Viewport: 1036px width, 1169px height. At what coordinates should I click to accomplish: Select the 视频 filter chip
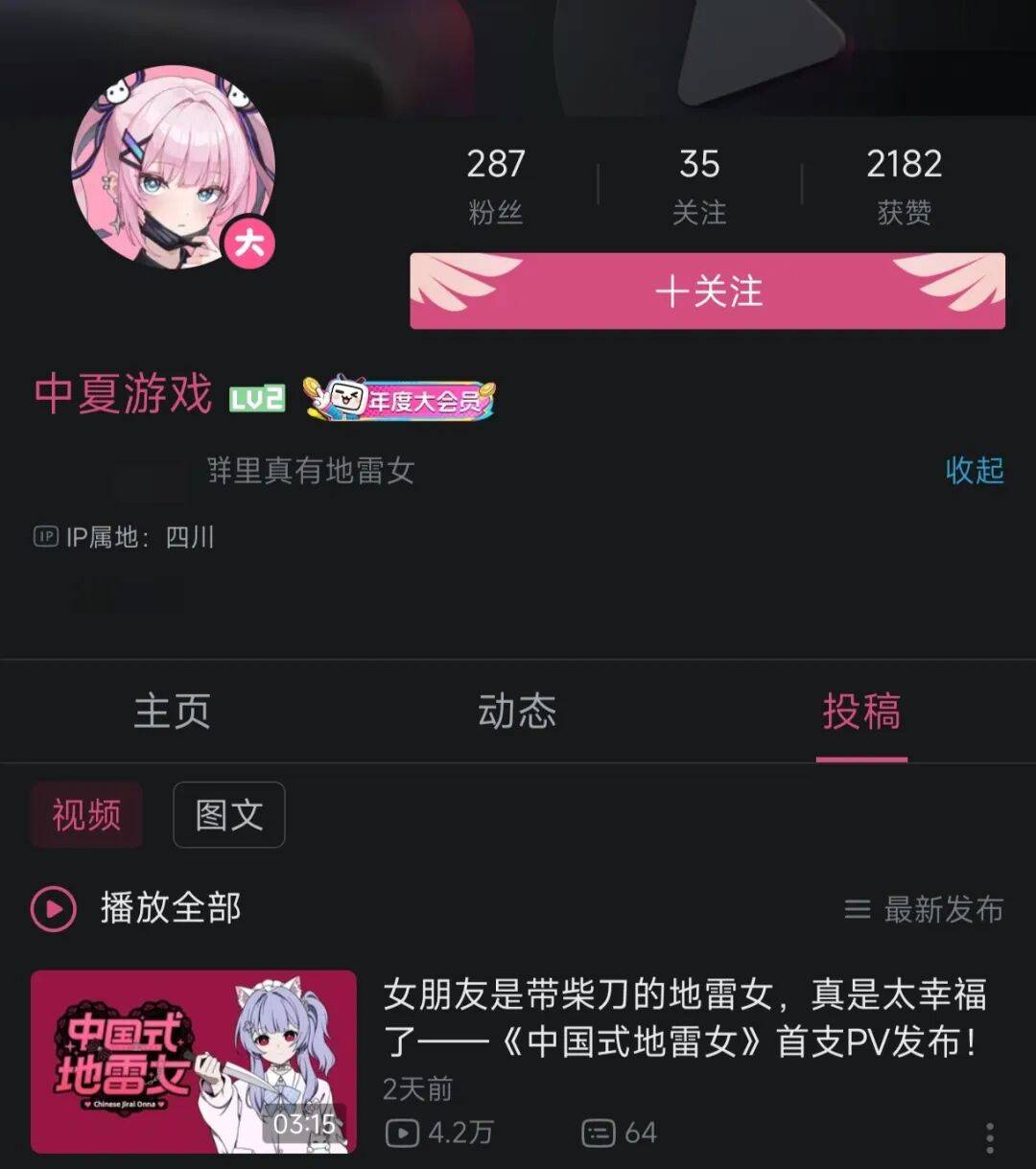click(x=86, y=815)
